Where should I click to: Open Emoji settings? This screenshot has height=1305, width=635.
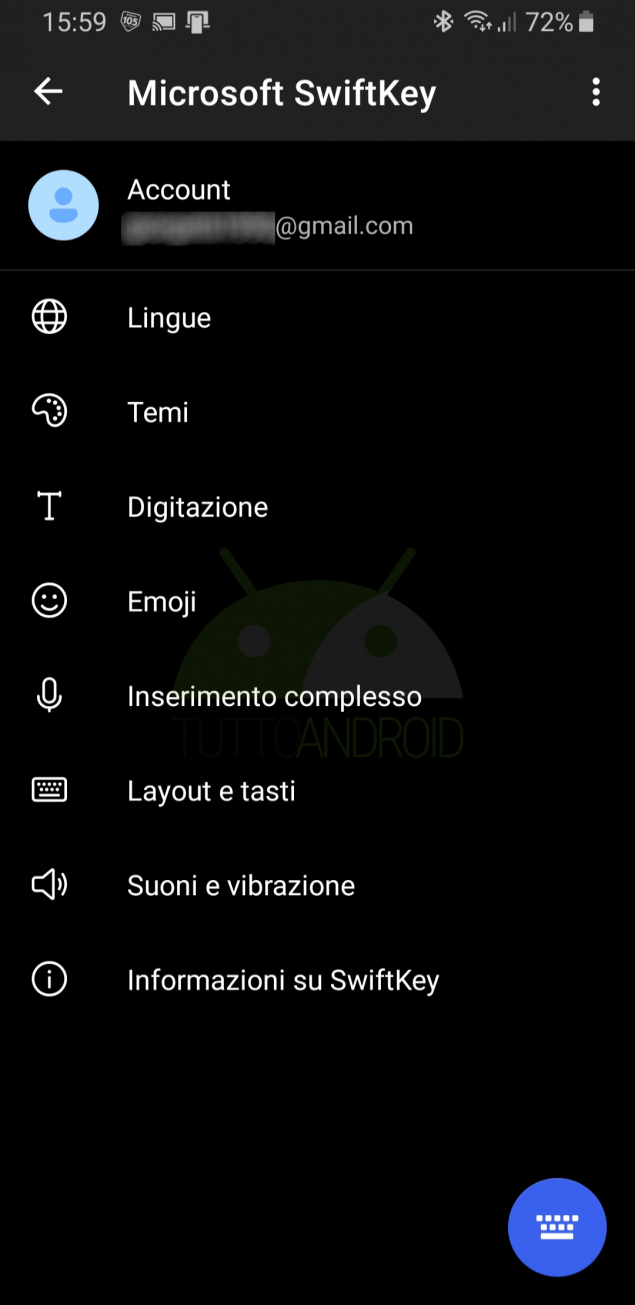coord(317,601)
